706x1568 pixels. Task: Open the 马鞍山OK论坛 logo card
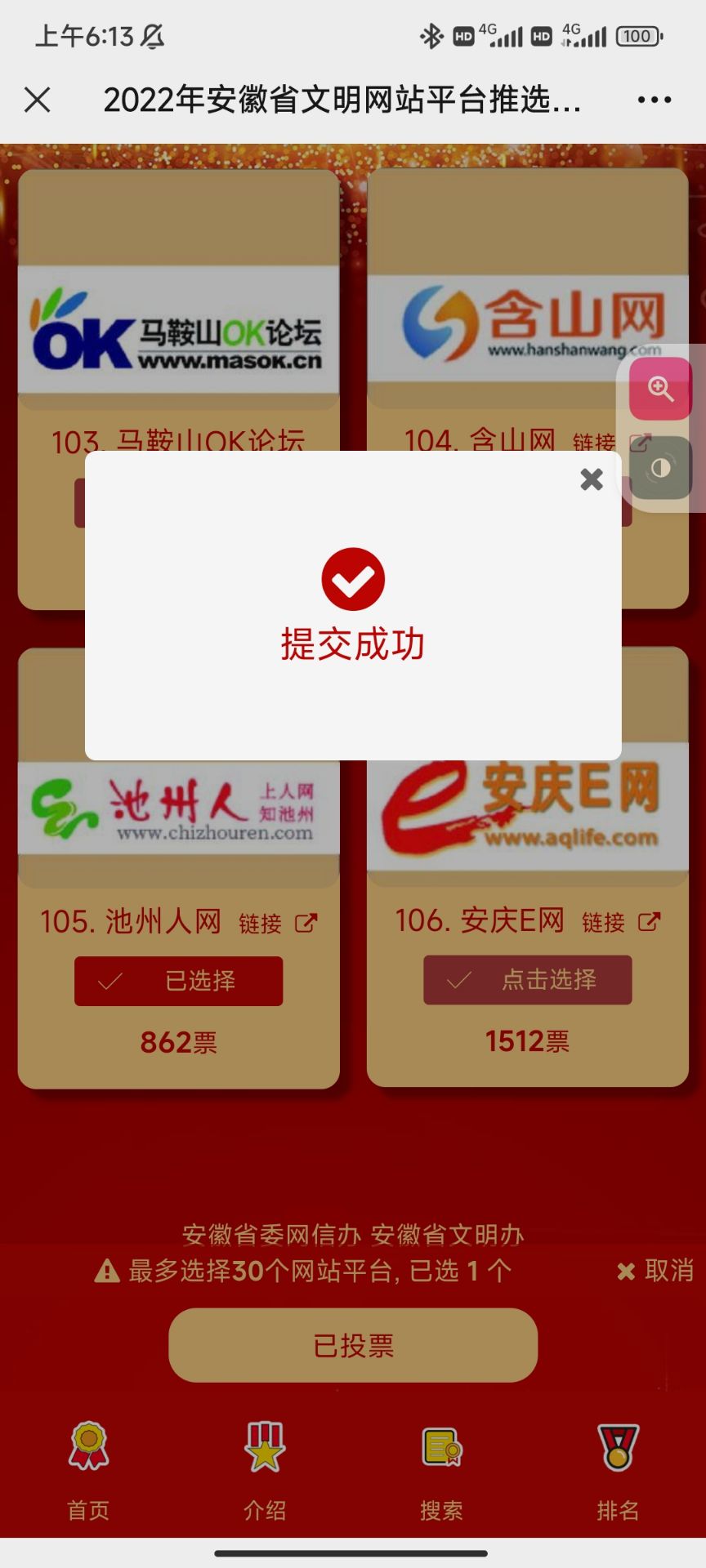(178, 328)
